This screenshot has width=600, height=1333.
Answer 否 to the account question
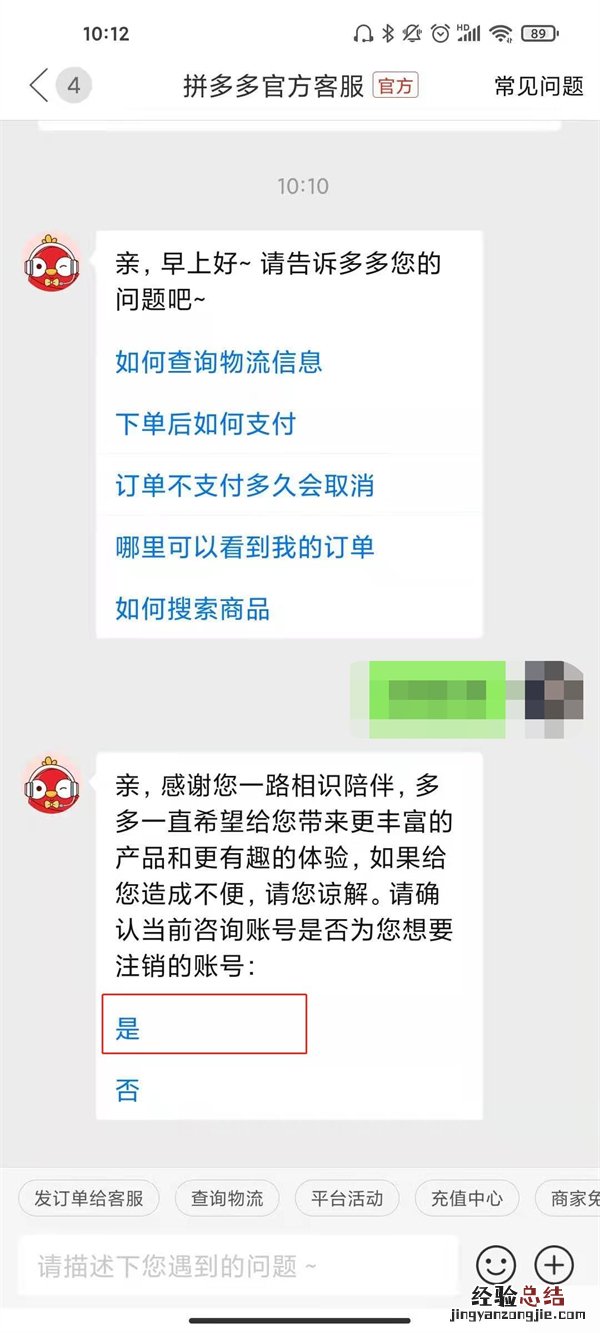128,1090
